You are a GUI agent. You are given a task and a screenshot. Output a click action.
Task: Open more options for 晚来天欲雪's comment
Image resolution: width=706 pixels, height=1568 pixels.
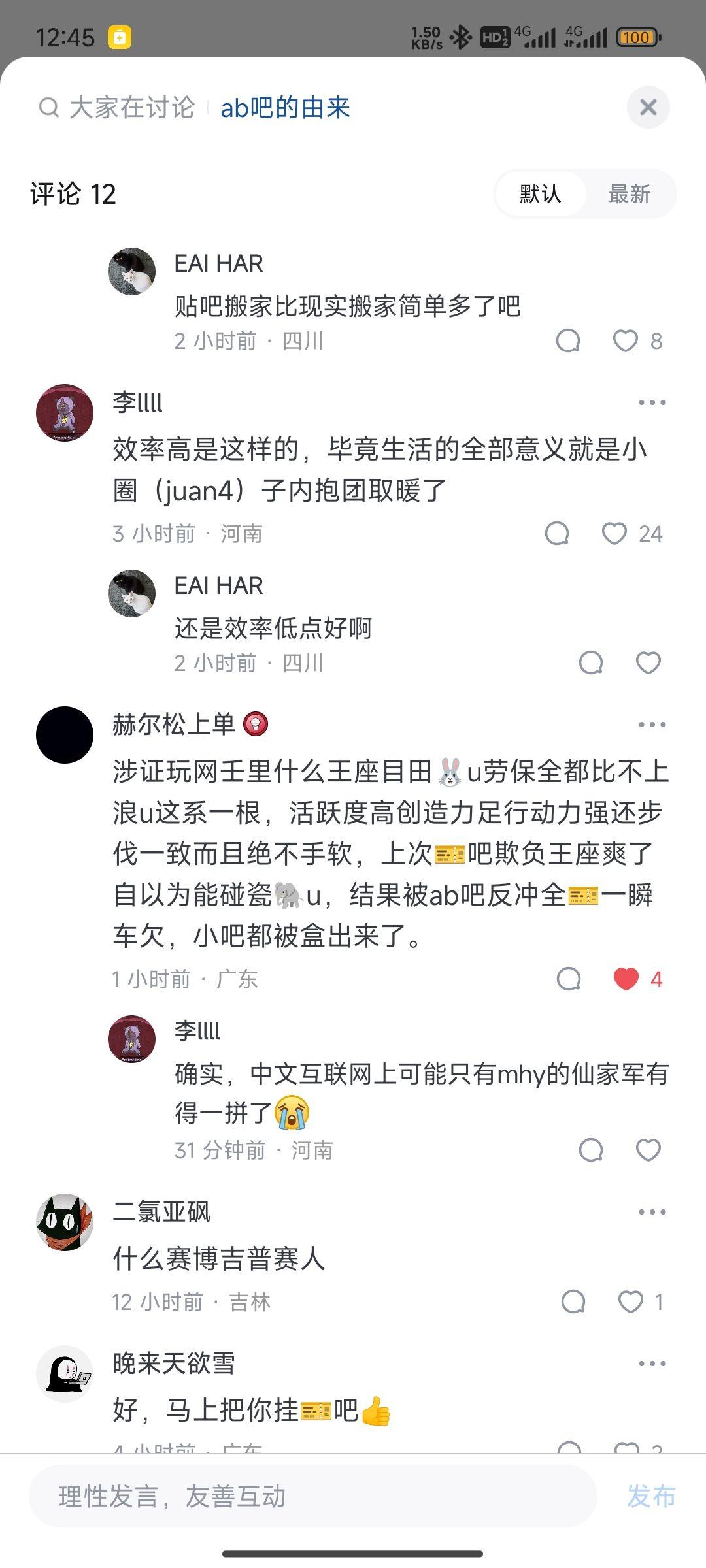coord(652,1364)
